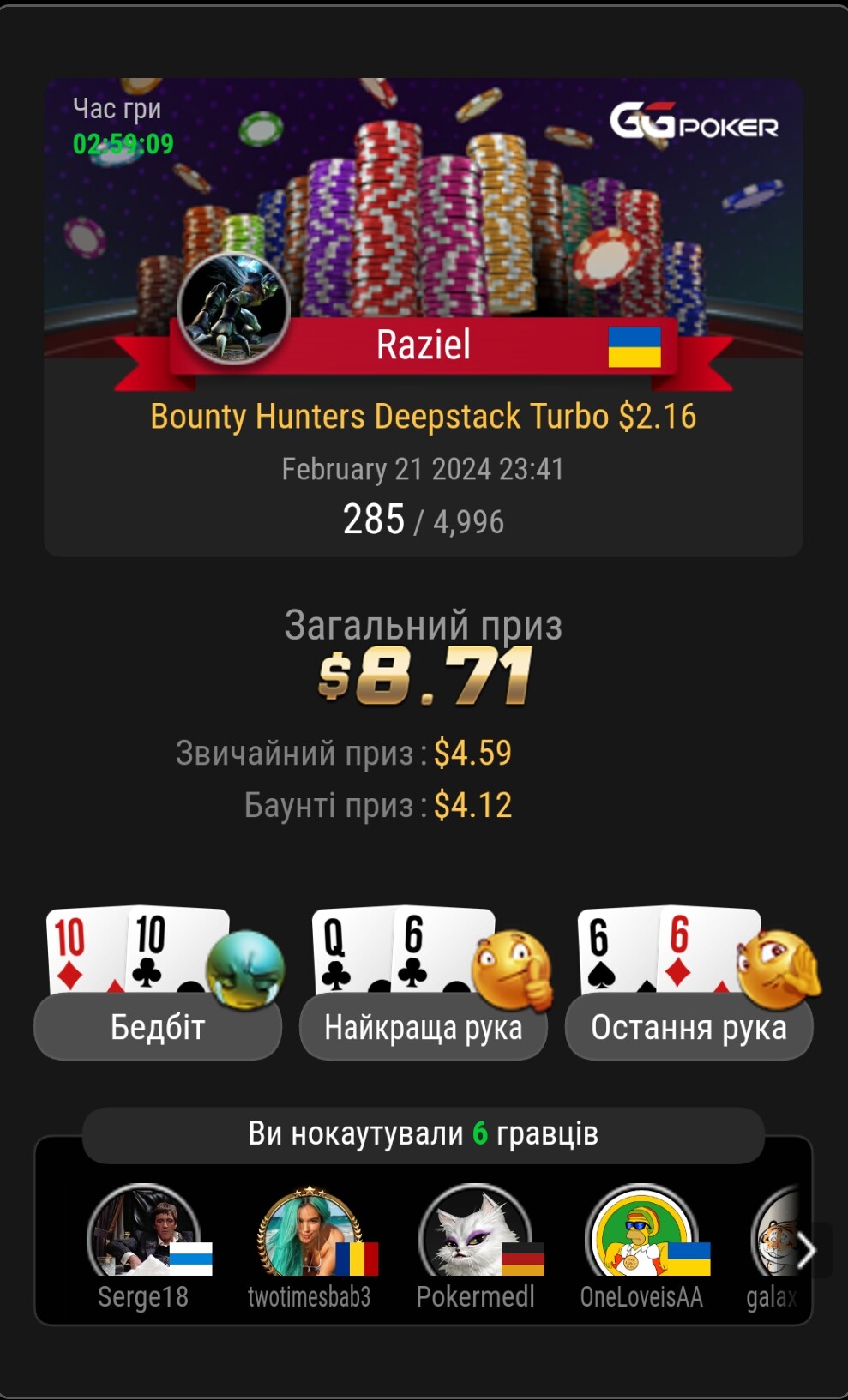View the Найкраща рука hand
The width and height of the screenshot is (848, 1400).
tap(423, 1026)
